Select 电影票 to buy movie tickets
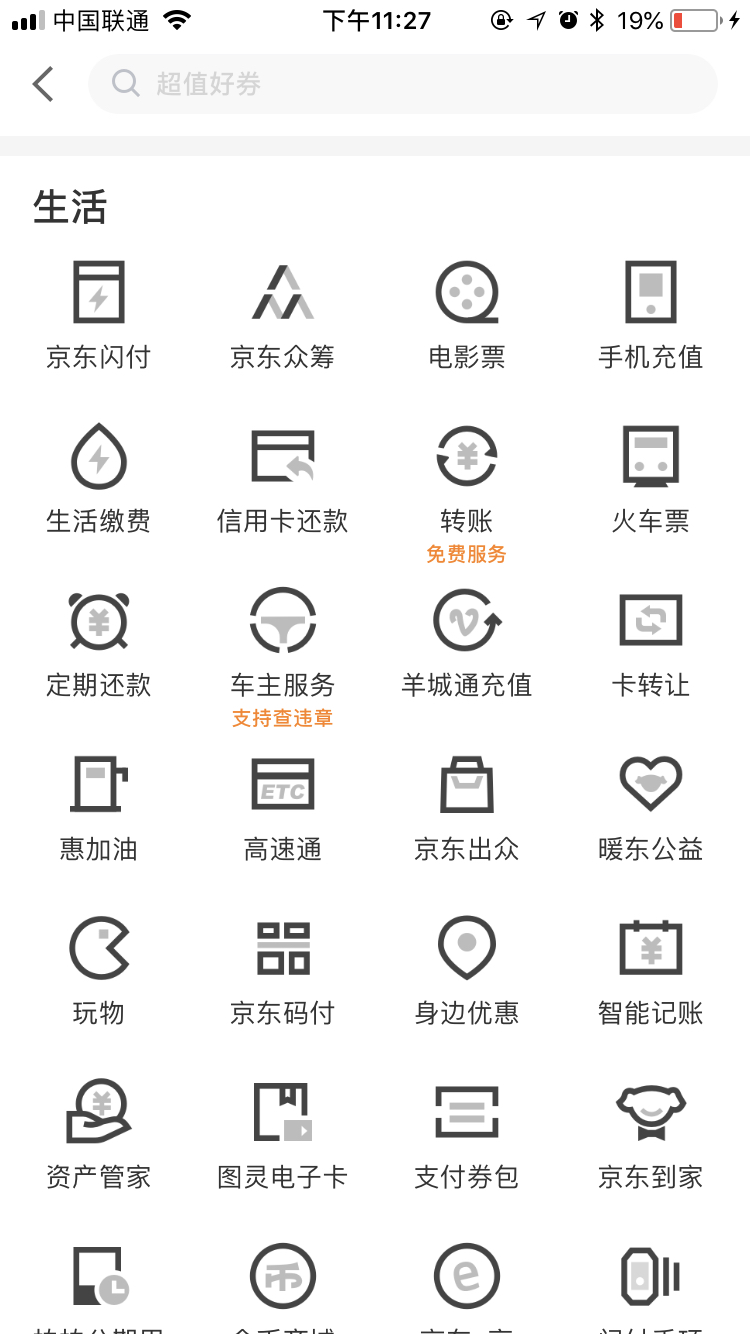Image resolution: width=750 pixels, height=1334 pixels. click(467, 315)
